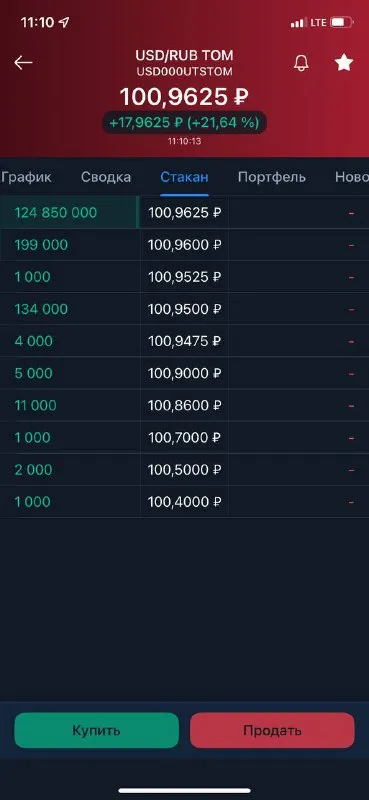
Task: Toggle the favorite star for USD/RUB
Action: (x=343, y=63)
